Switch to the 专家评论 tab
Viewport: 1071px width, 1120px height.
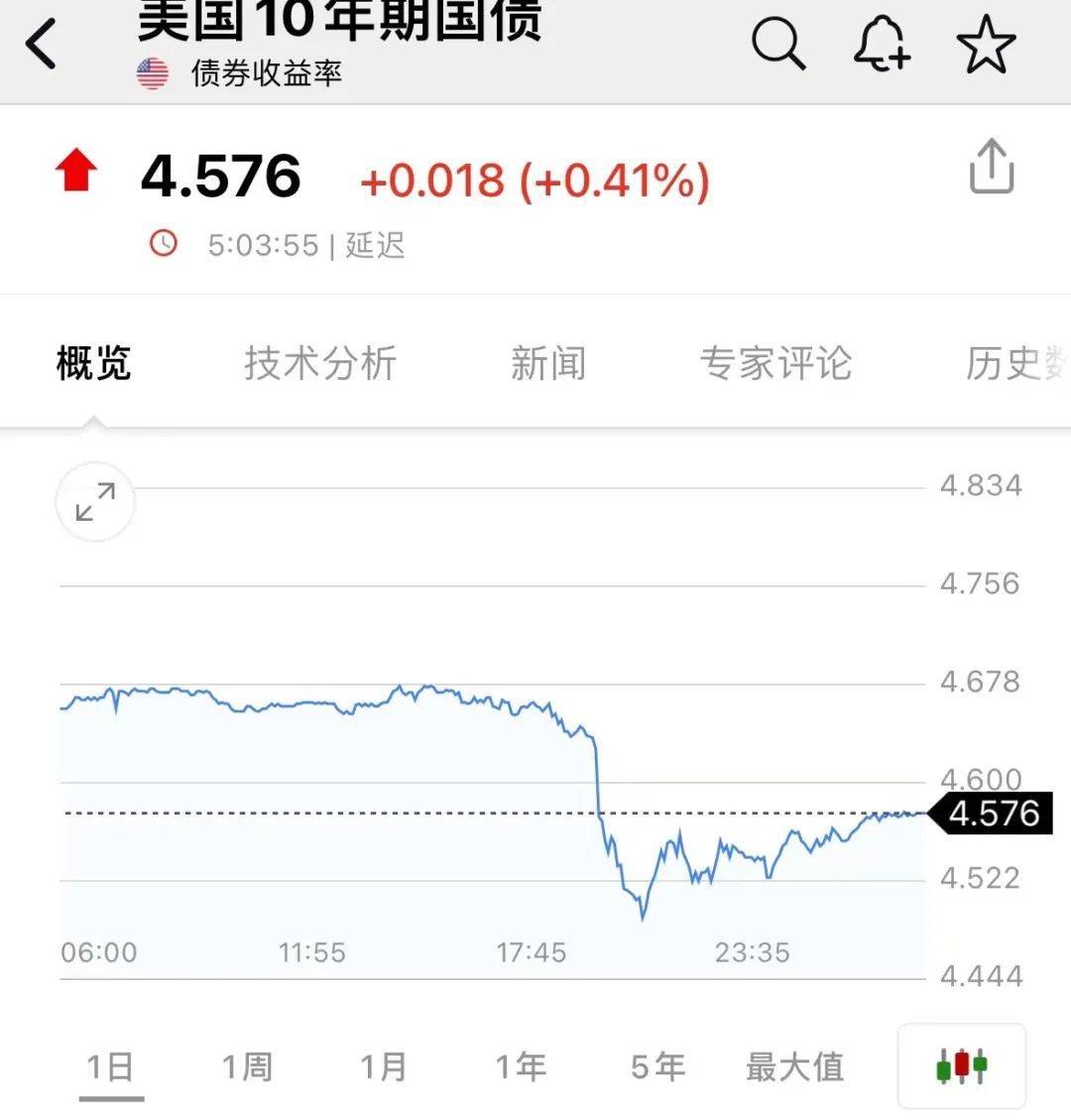(x=775, y=363)
